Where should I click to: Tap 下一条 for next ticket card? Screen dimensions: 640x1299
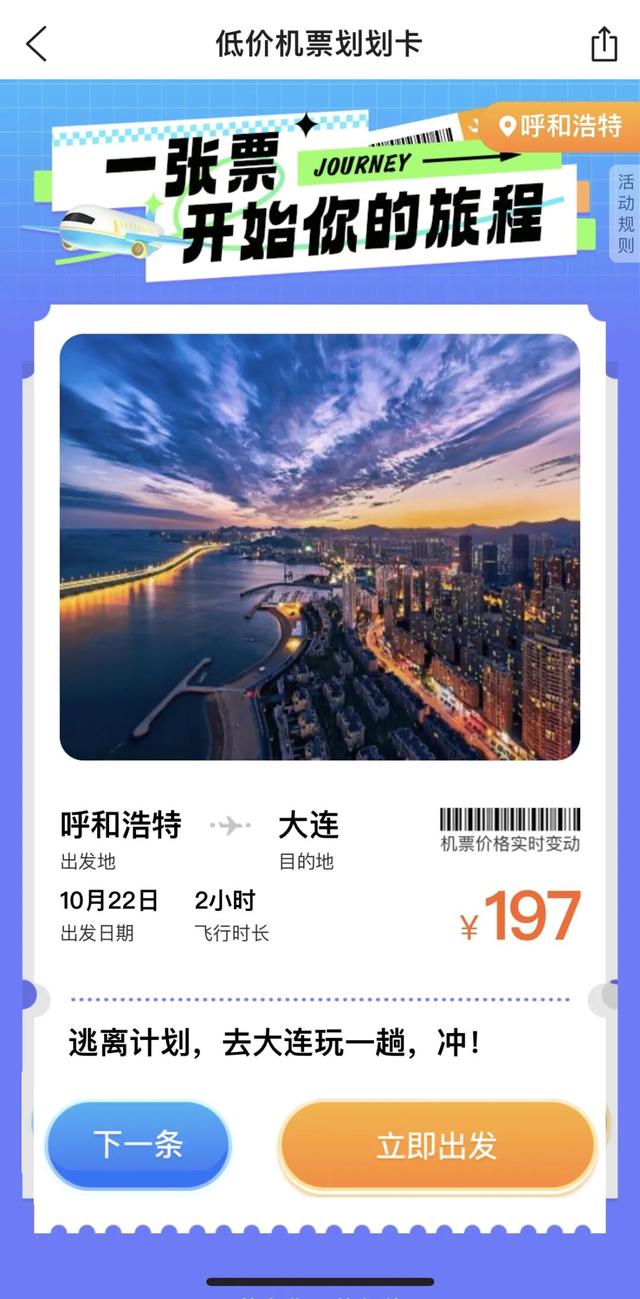click(x=138, y=1145)
